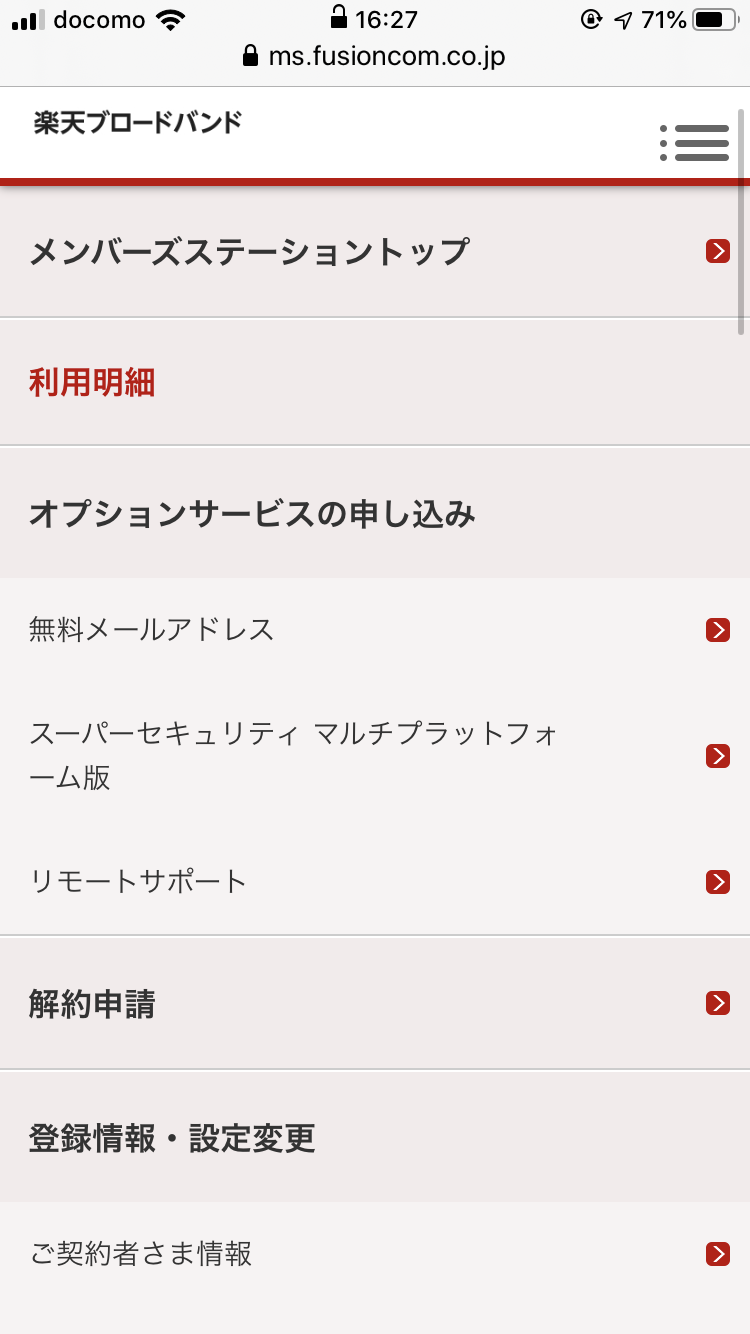This screenshot has height=1334, width=750.
Task: Tap the ms.fusioncom.co.jp address bar
Action: point(375,57)
